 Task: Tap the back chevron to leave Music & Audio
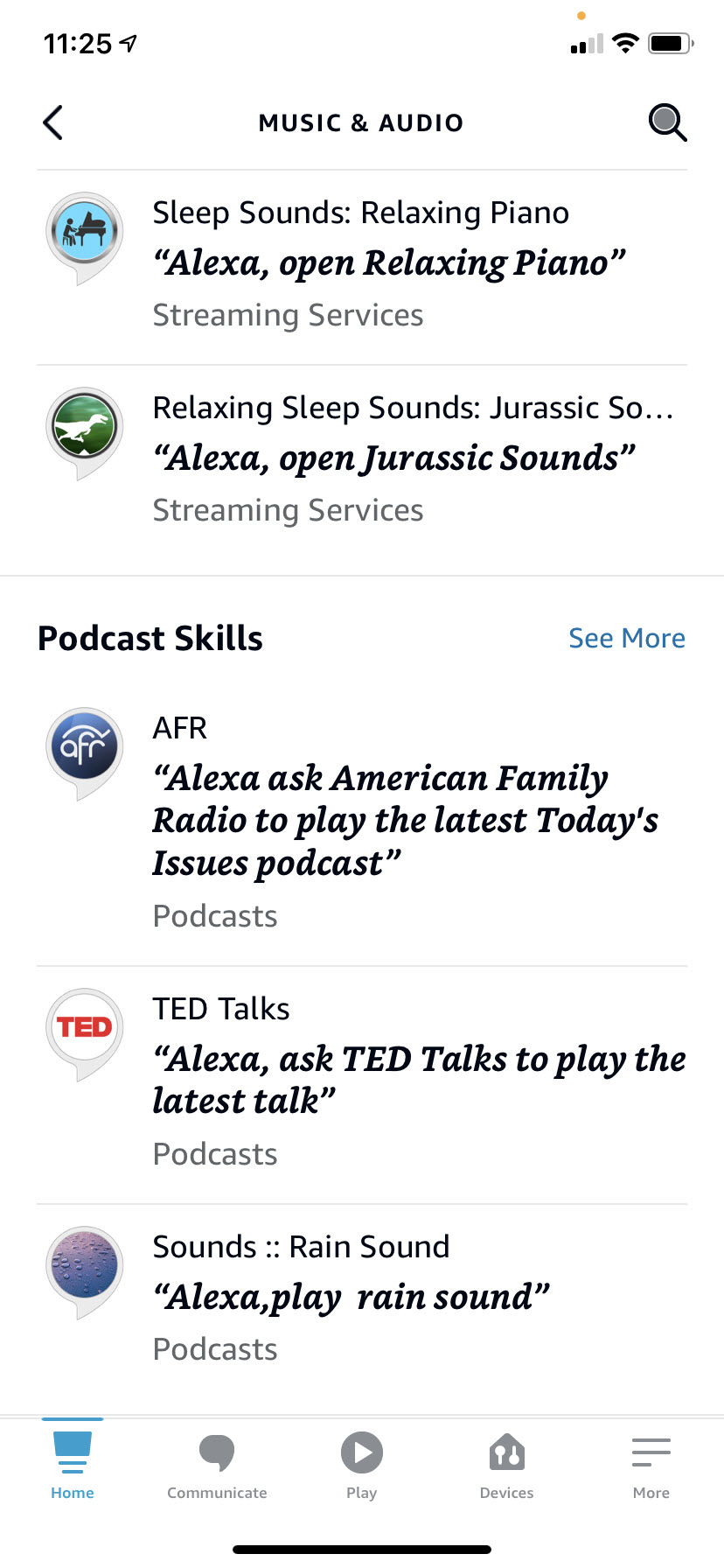point(52,122)
